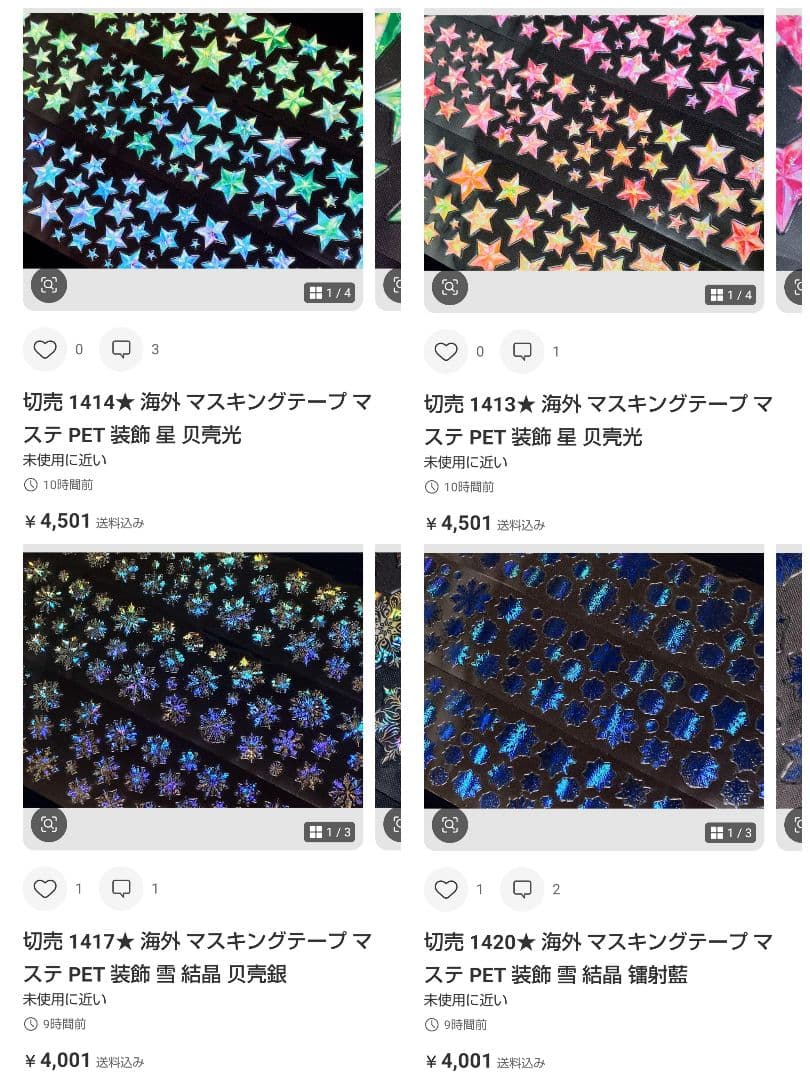
Task: Like the 切売 1414★ star tape listing
Action: tap(45, 350)
